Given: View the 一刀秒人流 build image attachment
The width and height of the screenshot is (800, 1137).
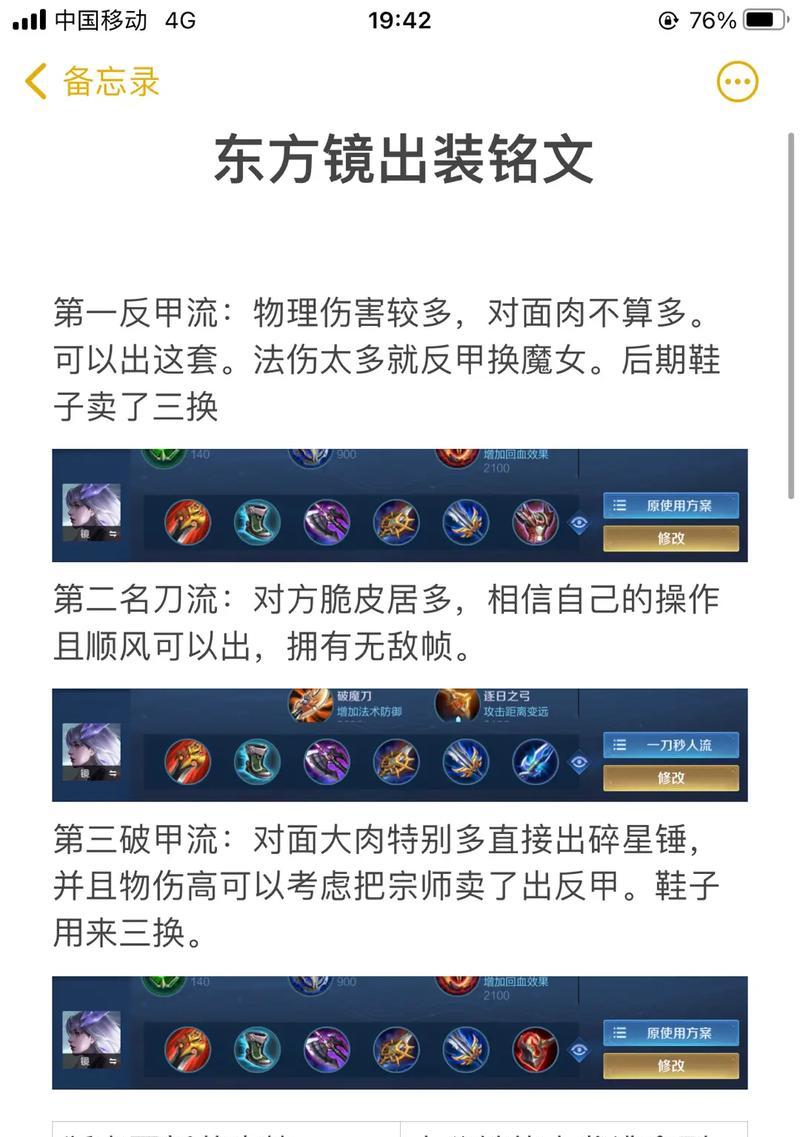Looking at the screenshot, I should 400,745.
